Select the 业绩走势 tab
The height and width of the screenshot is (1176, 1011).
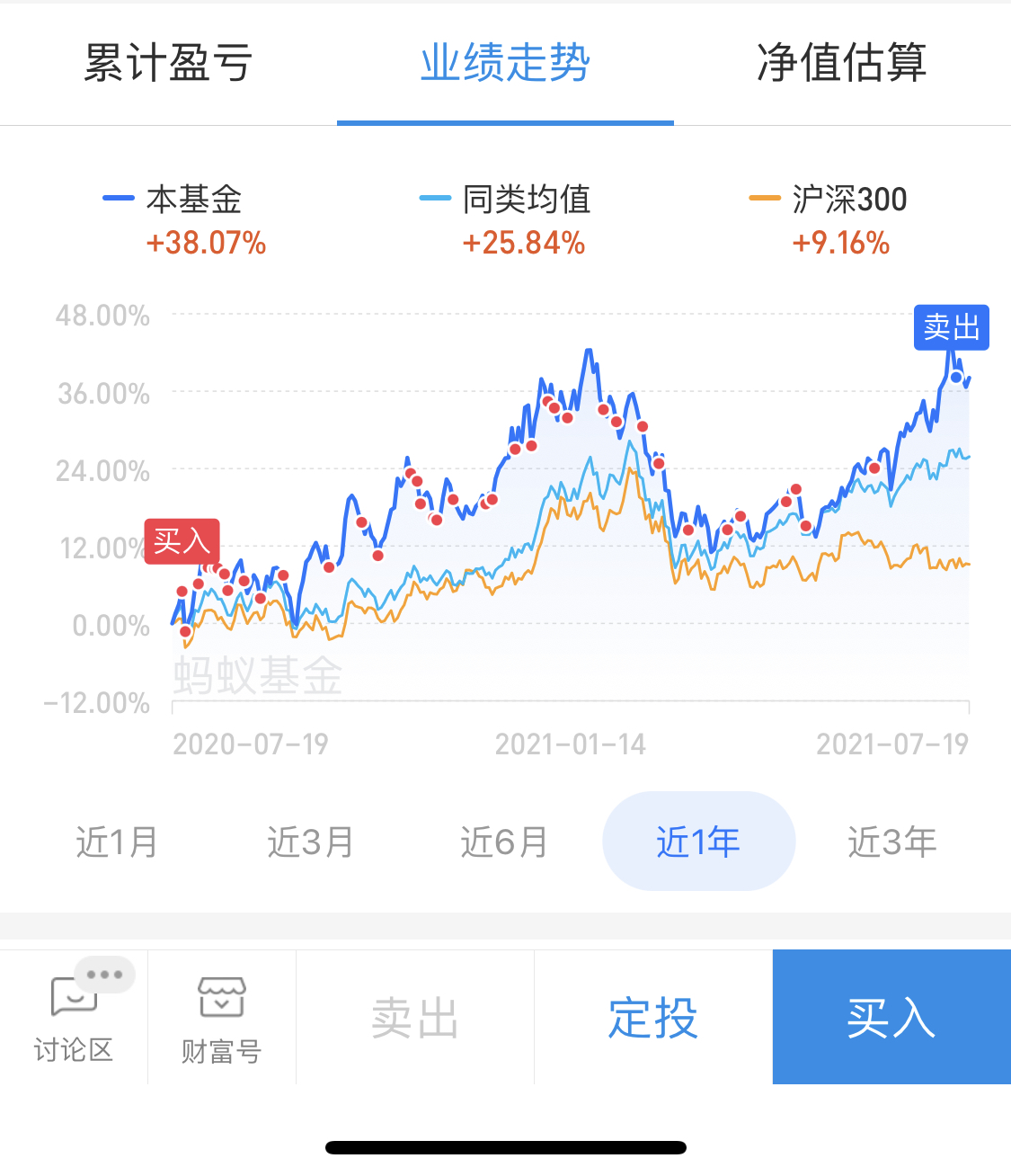pos(505,63)
